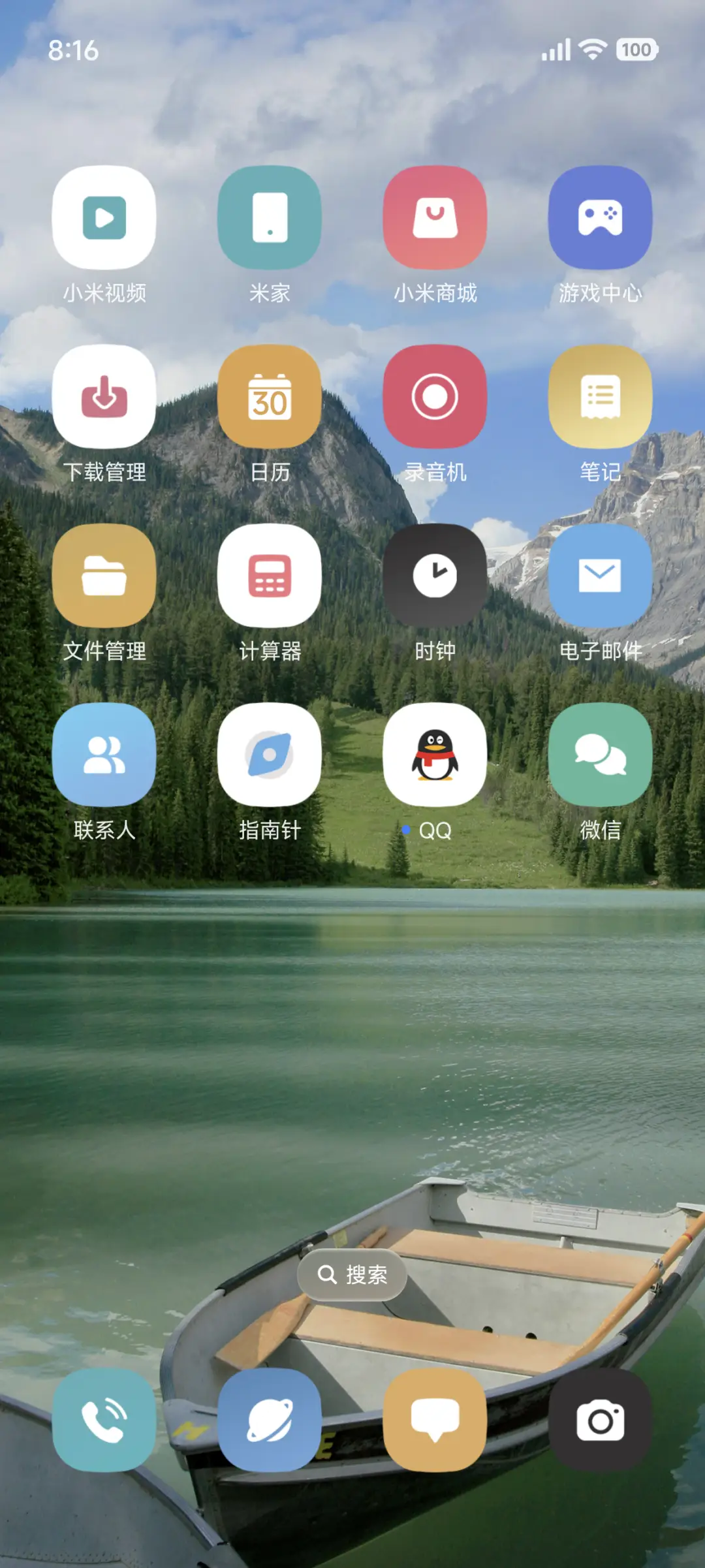Image resolution: width=705 pixels, height=1568 pixels.
Task: Tap the 搜索 search bar
Action: [x=352, y=1276]
